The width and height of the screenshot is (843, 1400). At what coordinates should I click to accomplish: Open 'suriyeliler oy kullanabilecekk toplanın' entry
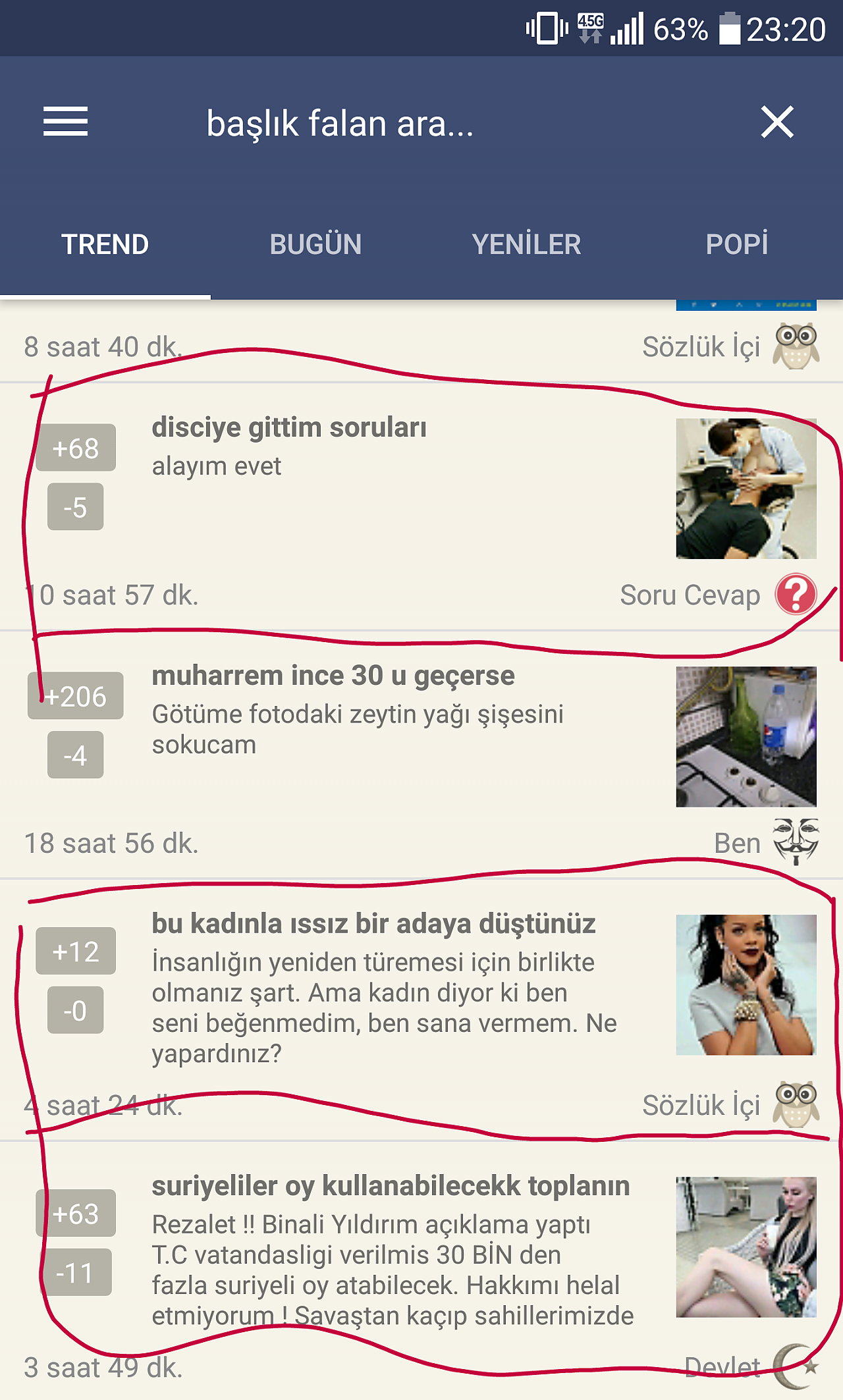(391, 1186)
